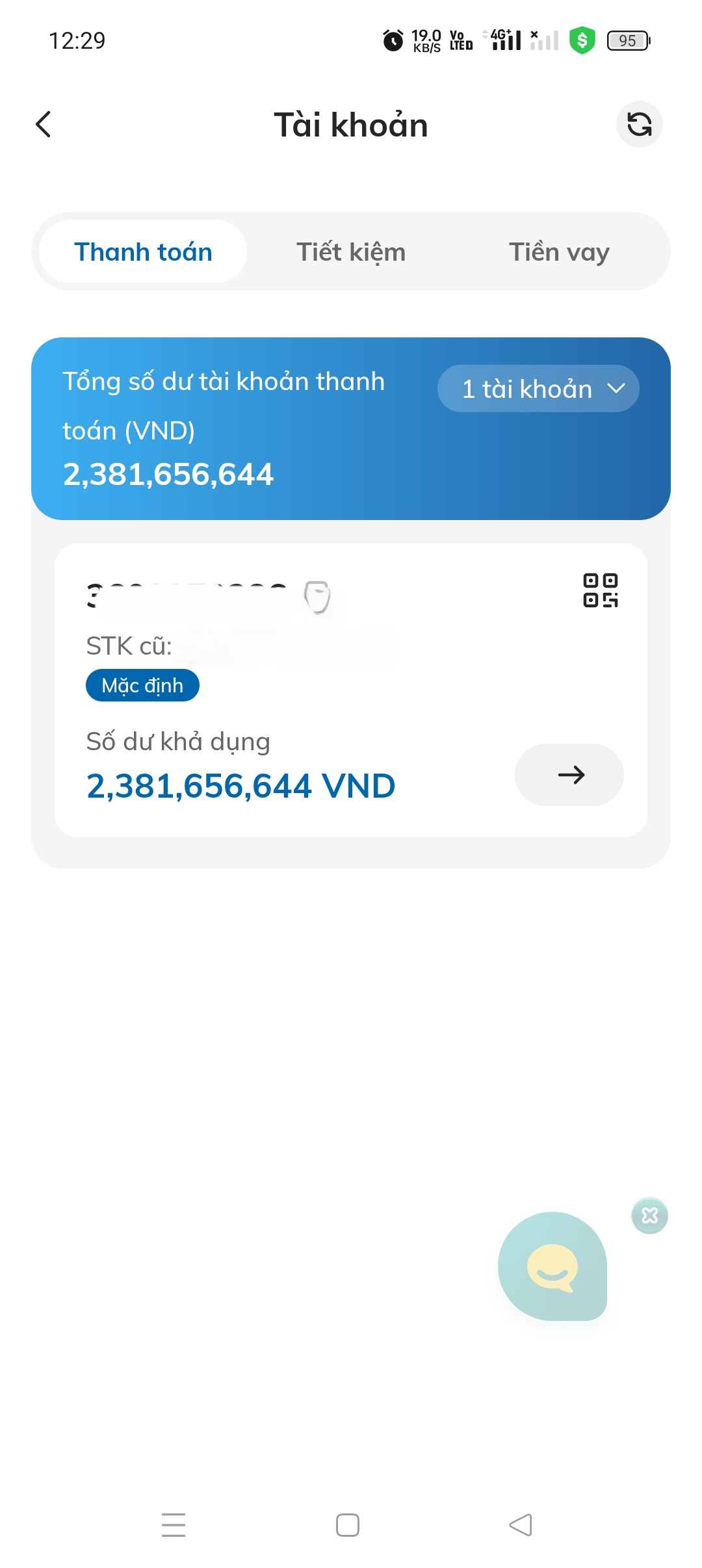
Task: Open the chat assistant bubble
Action: pyautogui.click(x=552, y=1266)
